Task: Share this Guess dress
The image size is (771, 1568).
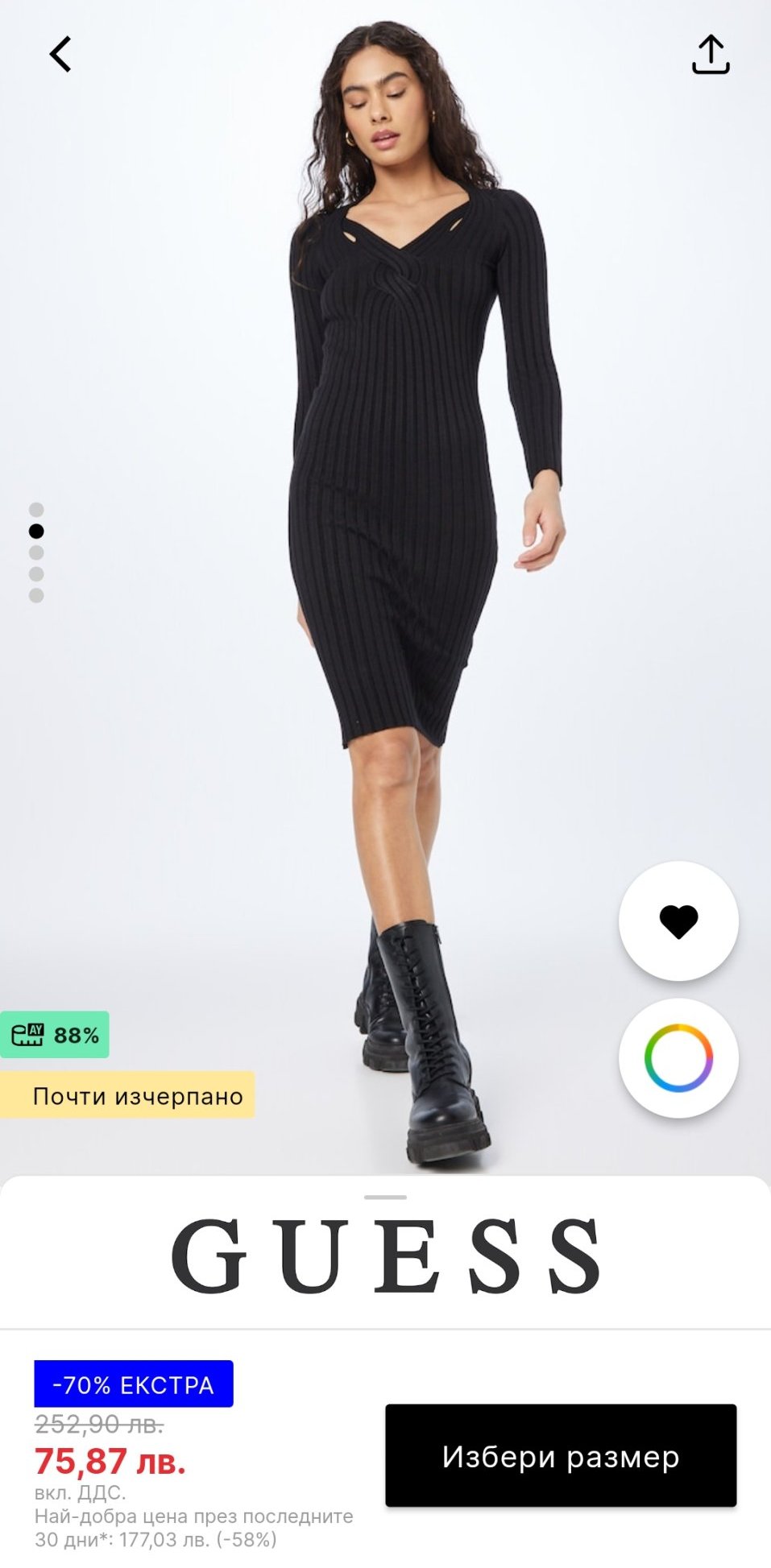Action: pyautogui.click(x=710, y=55)
